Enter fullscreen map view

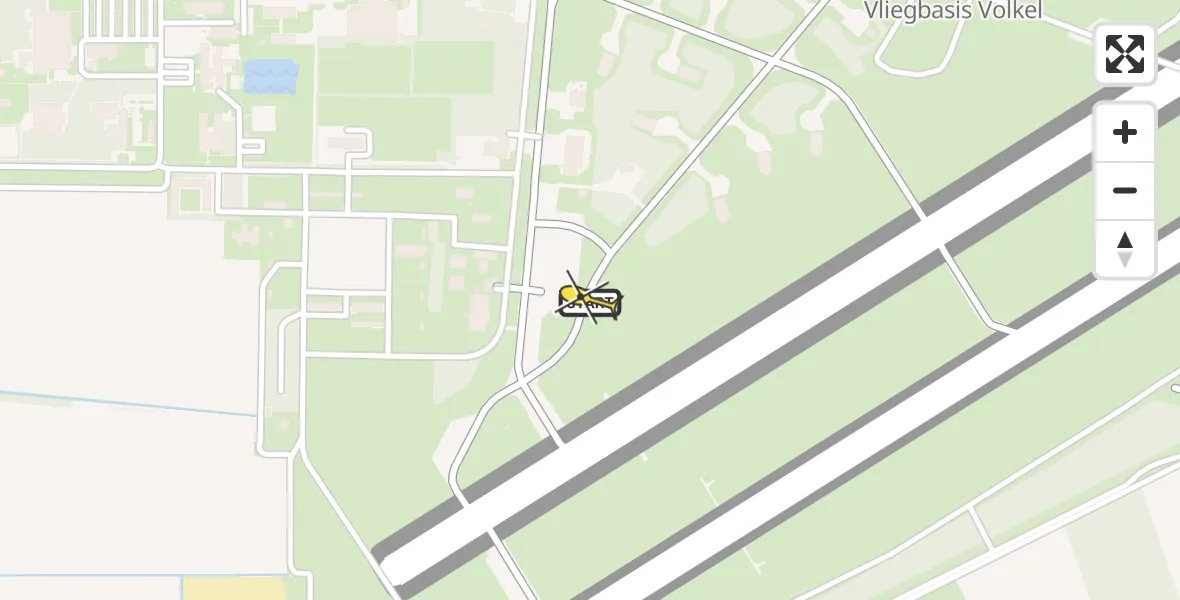[x=1125, y=54]
